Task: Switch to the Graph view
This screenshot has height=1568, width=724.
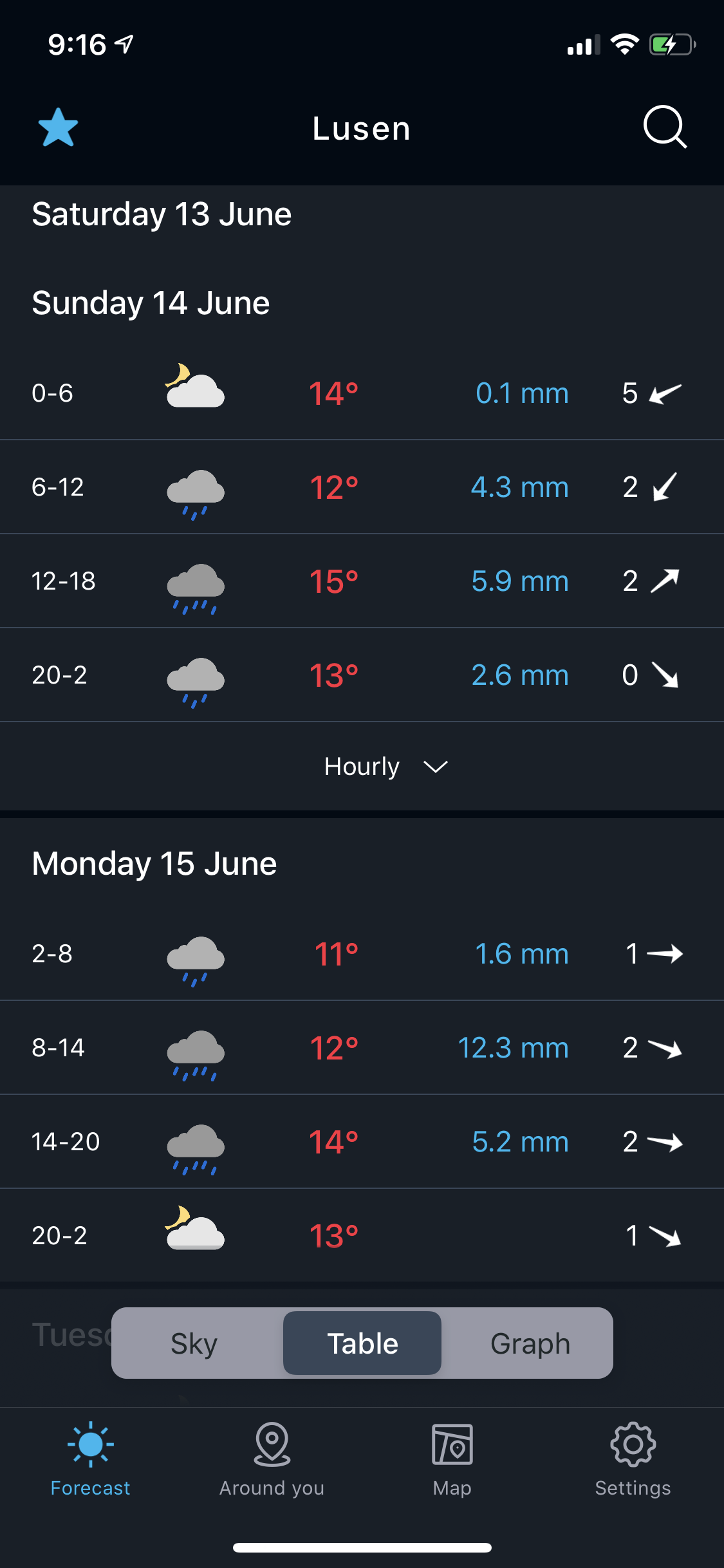Action: (530, 1343)
